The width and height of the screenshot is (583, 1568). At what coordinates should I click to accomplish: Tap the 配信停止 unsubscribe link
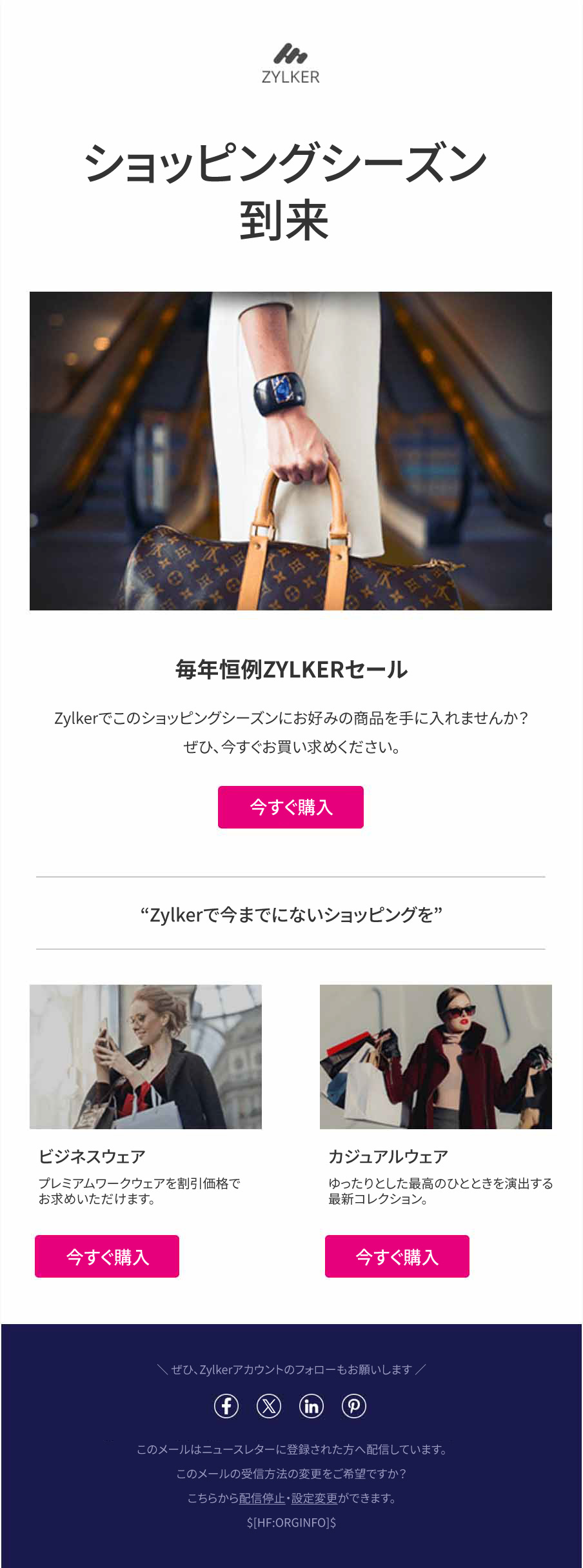(x=262, y=1498)
